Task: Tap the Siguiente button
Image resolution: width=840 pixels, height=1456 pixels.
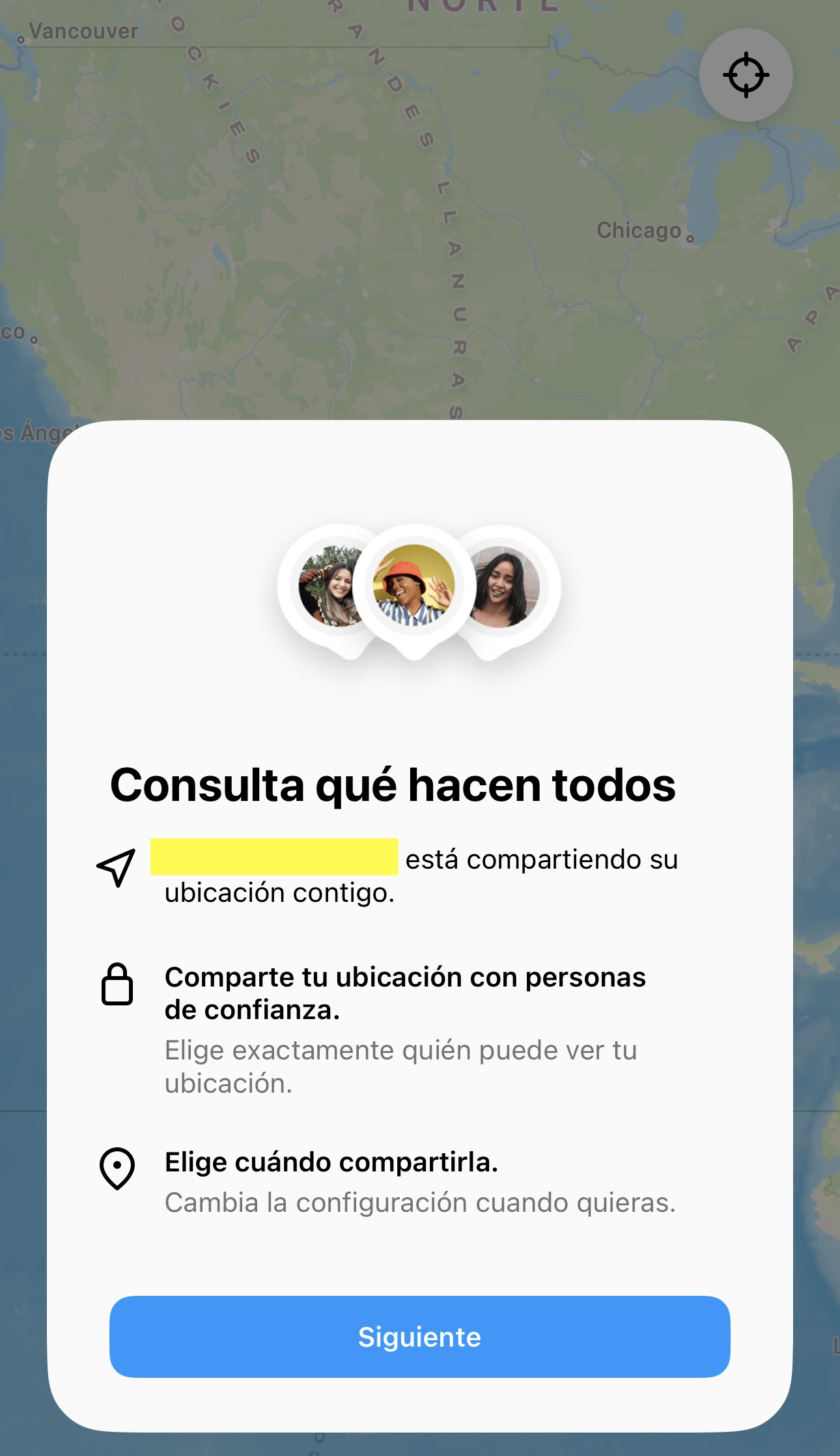Action: [419, 1336]
